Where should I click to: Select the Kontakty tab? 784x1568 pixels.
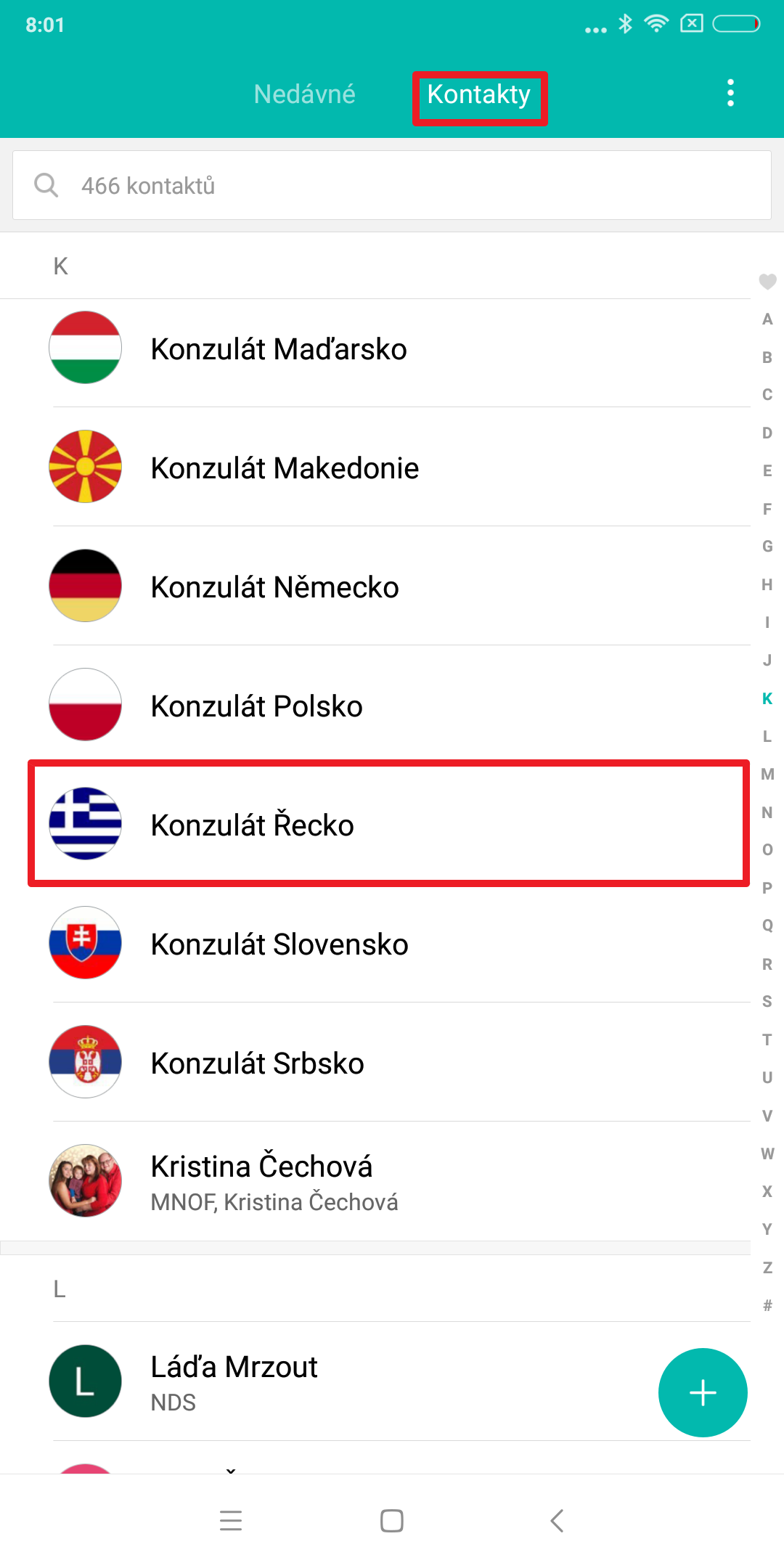click(479, 95)
